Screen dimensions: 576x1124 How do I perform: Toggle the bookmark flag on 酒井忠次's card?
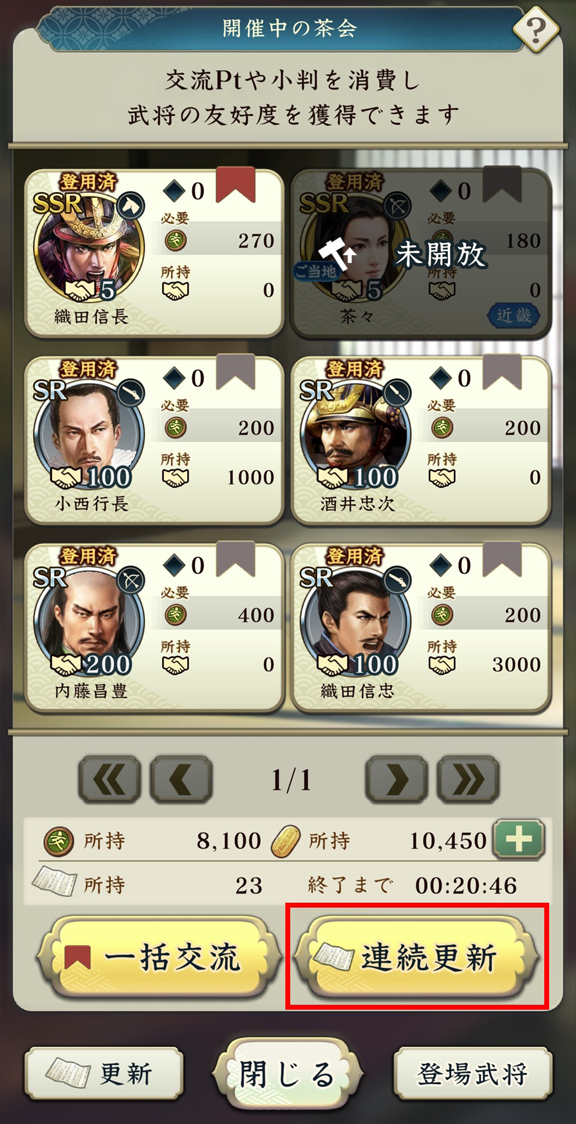[501, 372]
